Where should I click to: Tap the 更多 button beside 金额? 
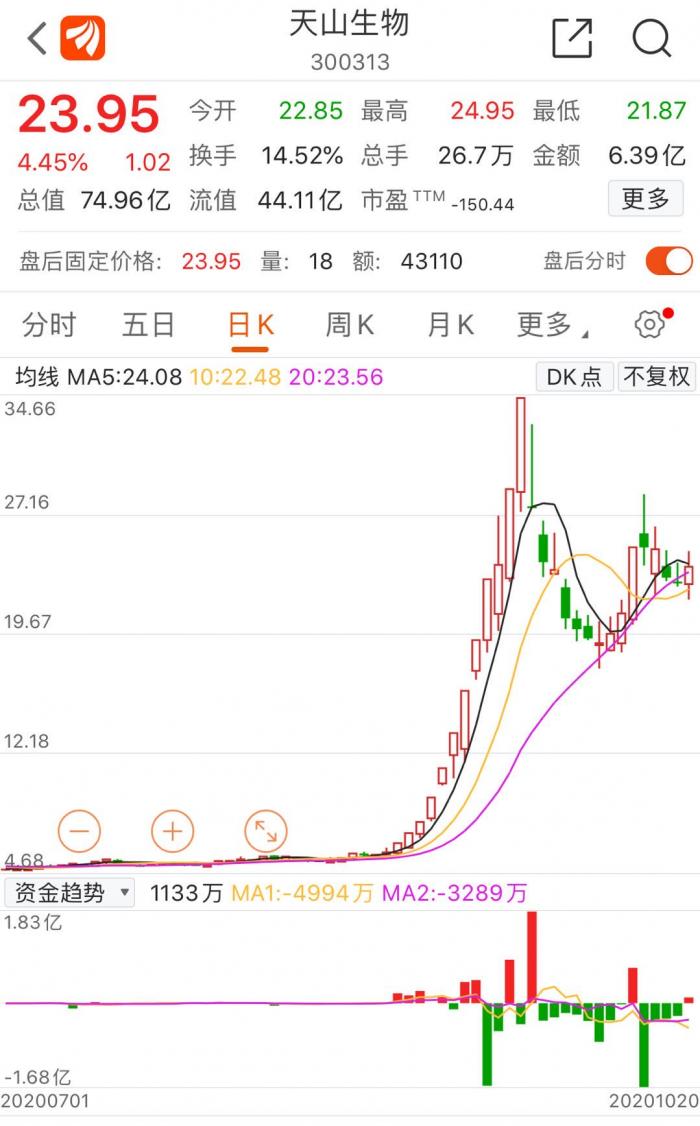645,198
